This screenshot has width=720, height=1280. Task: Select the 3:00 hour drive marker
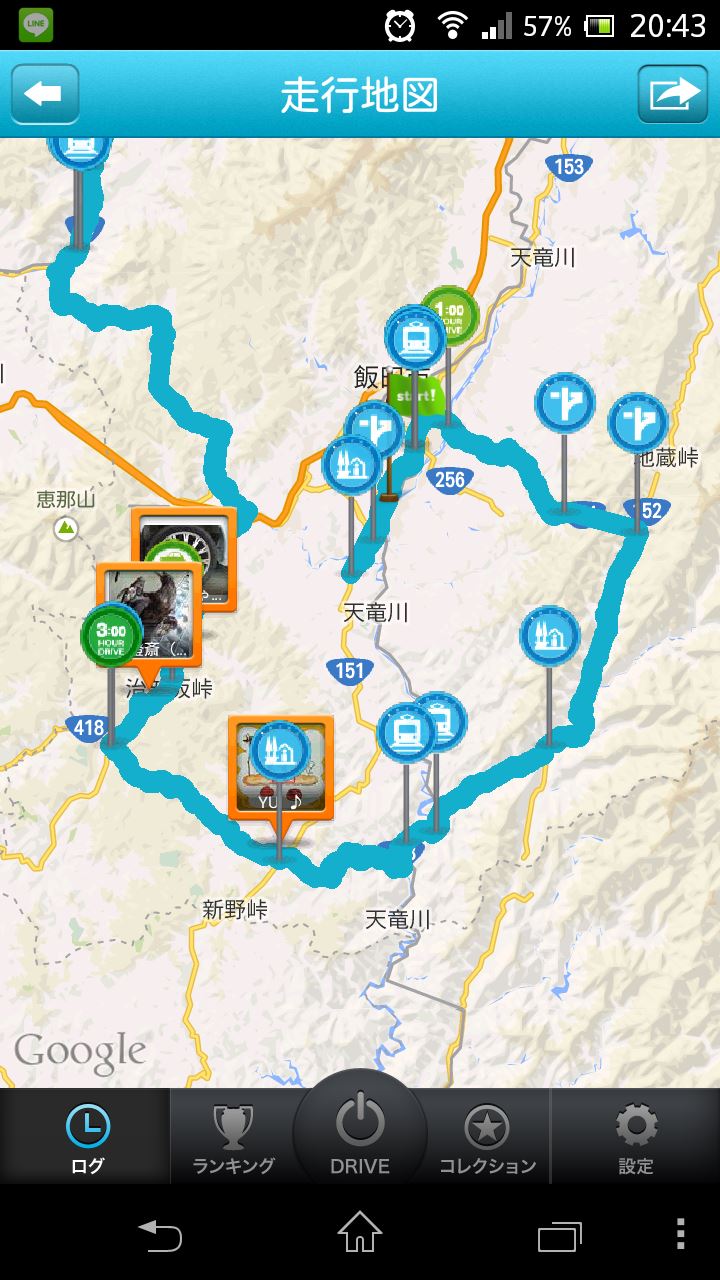click(x=111, y=634)
